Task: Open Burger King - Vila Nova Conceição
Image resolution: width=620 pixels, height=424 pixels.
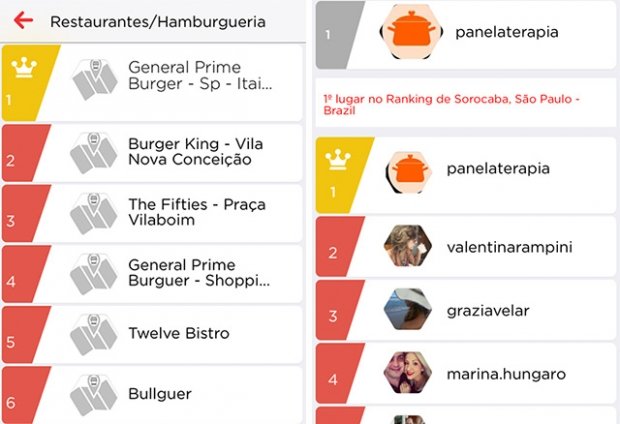Action: [x=152, y=153]
